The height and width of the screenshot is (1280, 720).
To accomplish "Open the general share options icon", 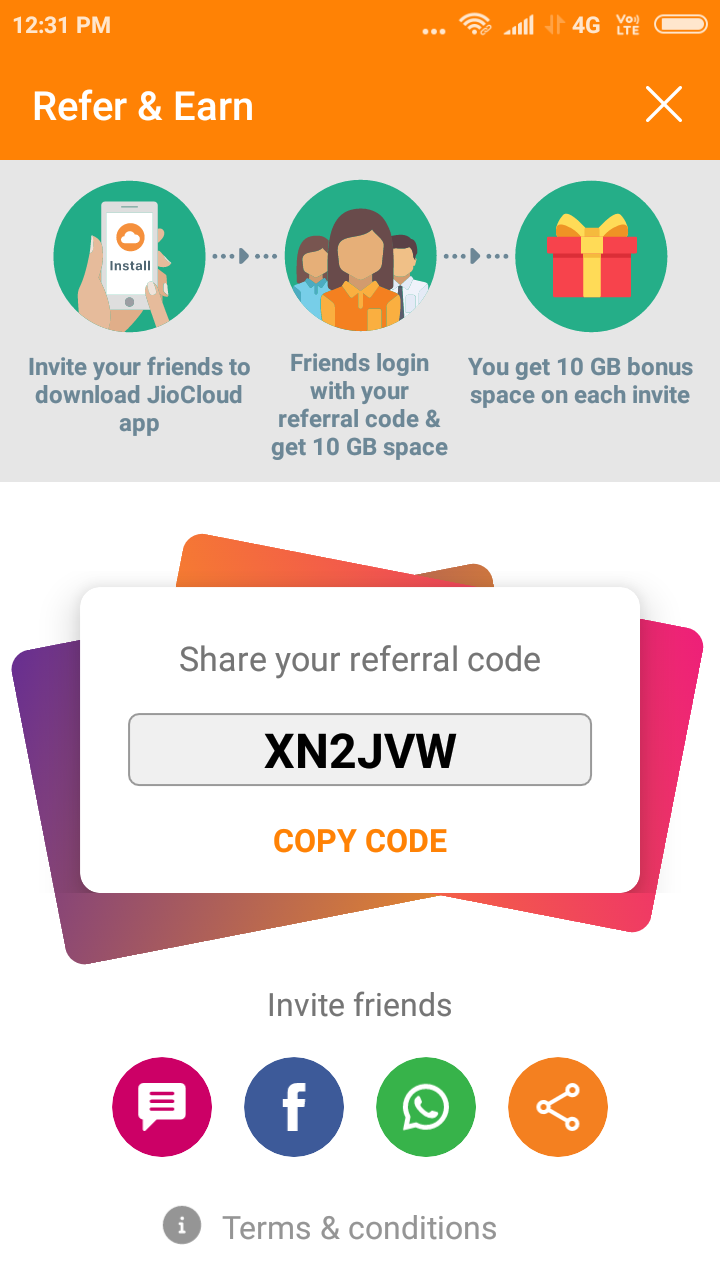I will 558,1107.
